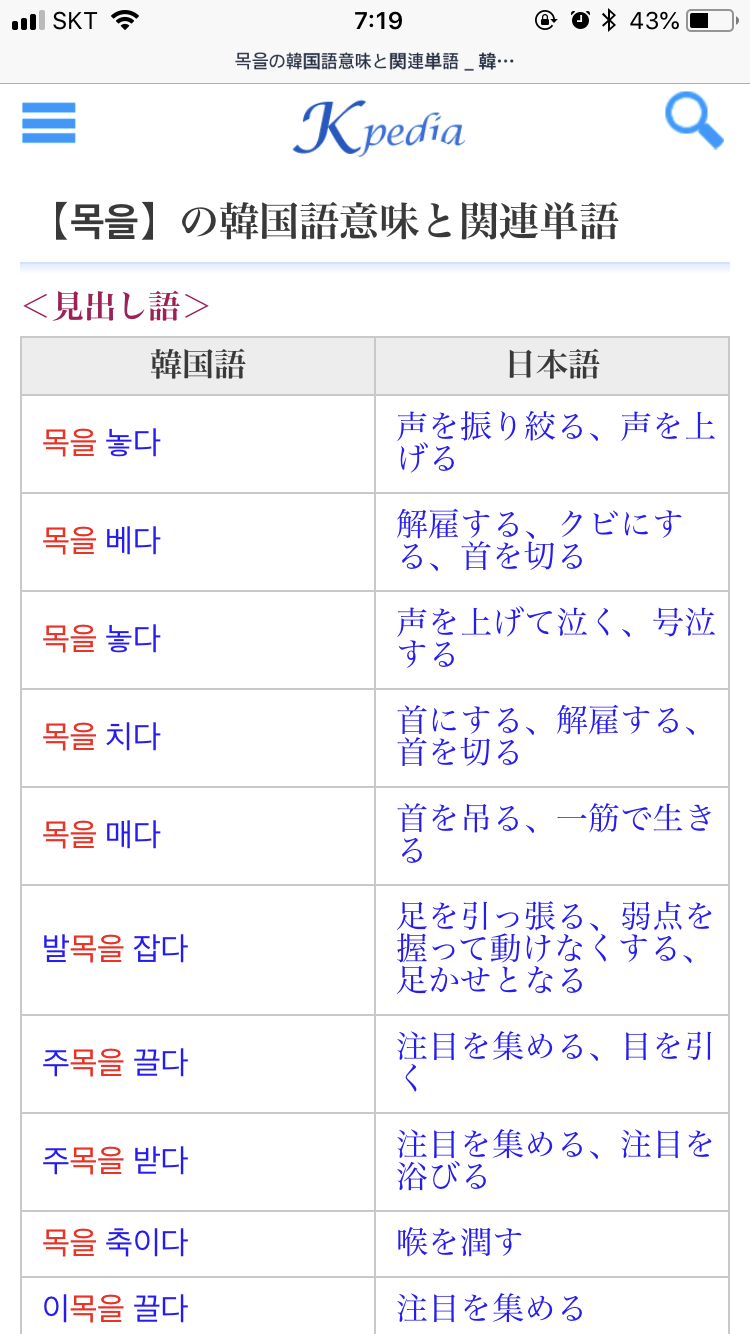Click the meaning 解雇する、クビにする、首を切る

[x=550, y=541]
